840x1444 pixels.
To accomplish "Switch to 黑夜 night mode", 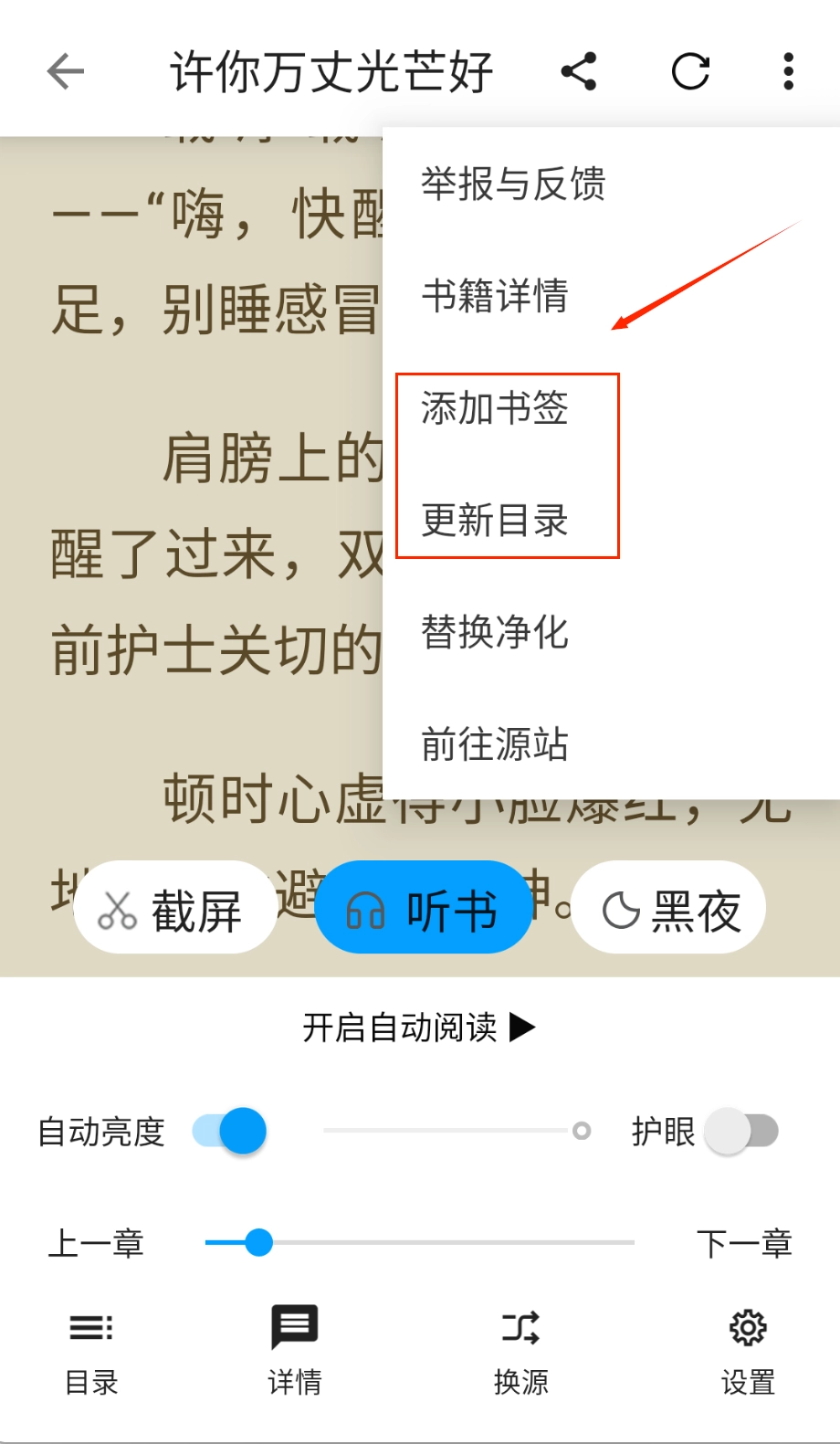I will click(x=669, y=910).
